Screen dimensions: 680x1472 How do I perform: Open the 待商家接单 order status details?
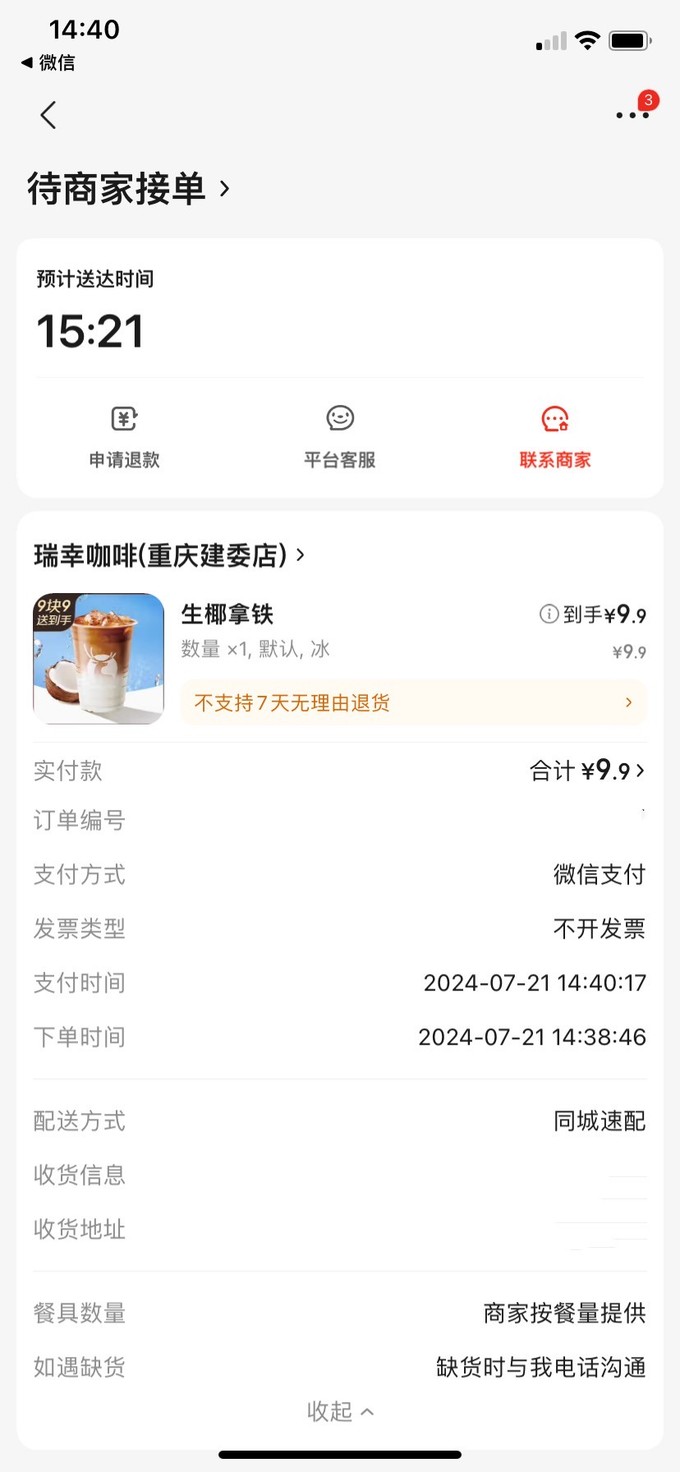point(128,188)
